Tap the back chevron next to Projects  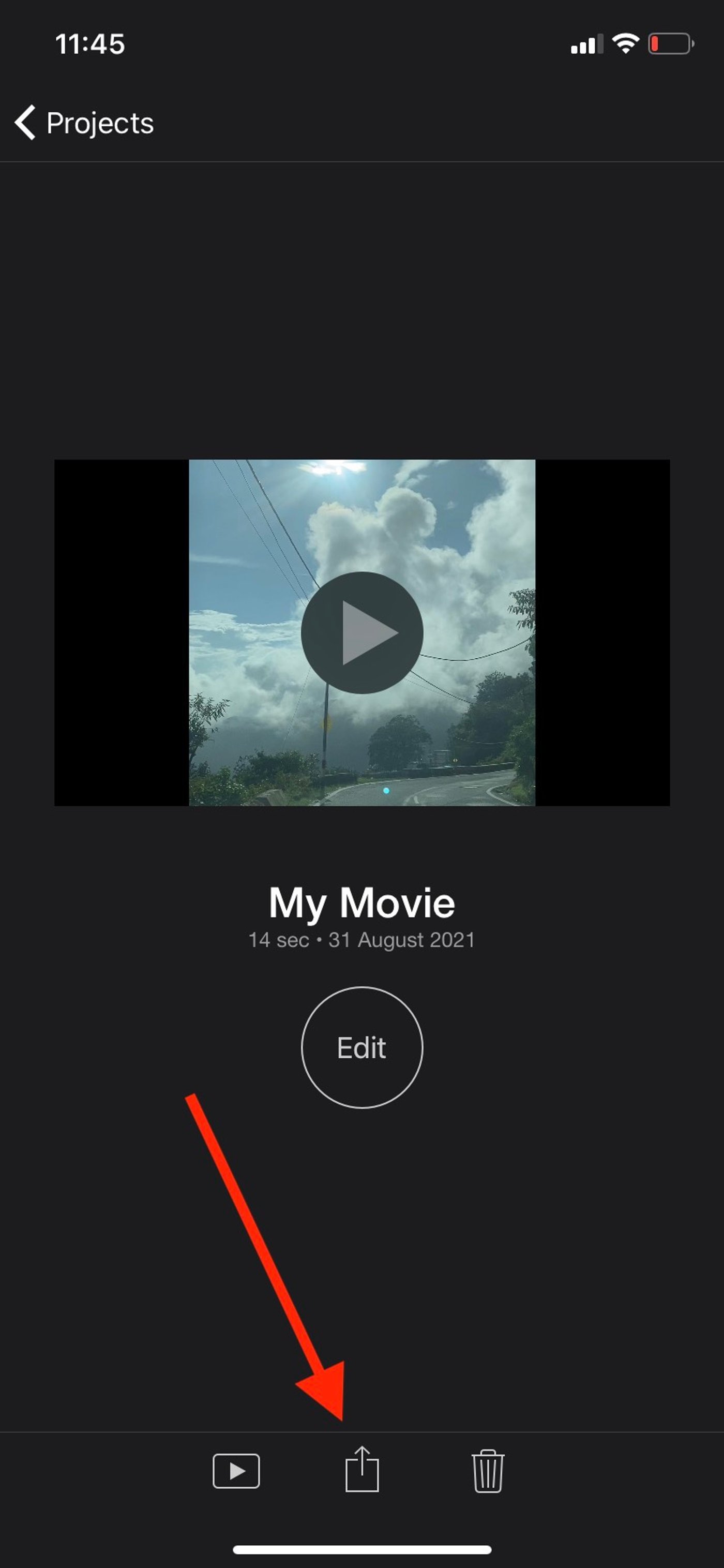(x=25, y=124)
